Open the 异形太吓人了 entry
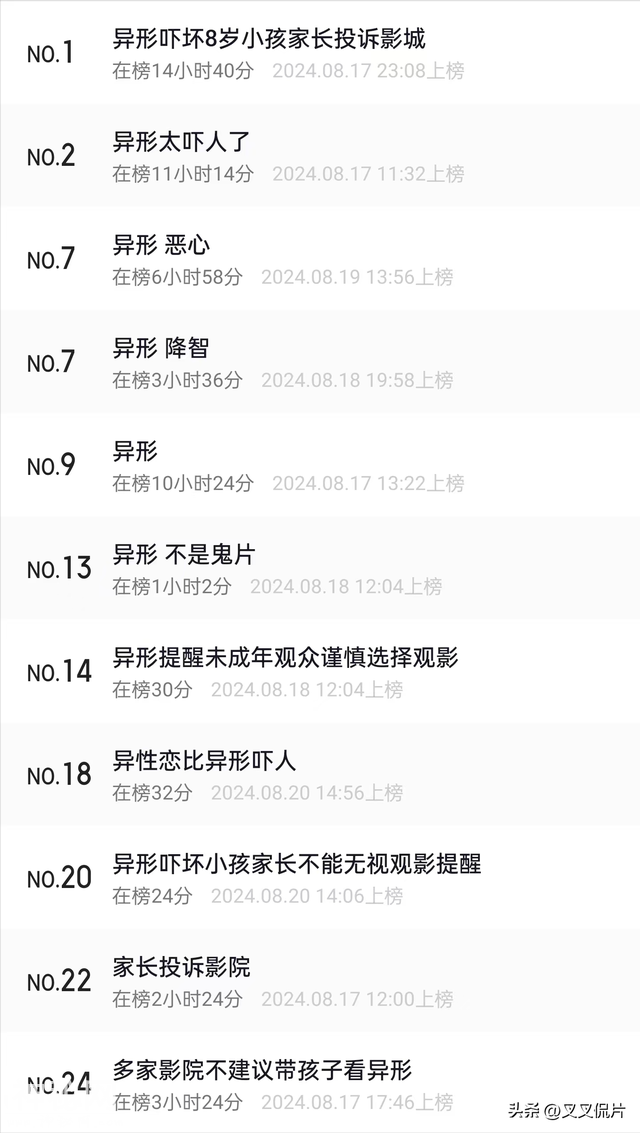This screenshot has height=1133, width=640. [181, 142]
